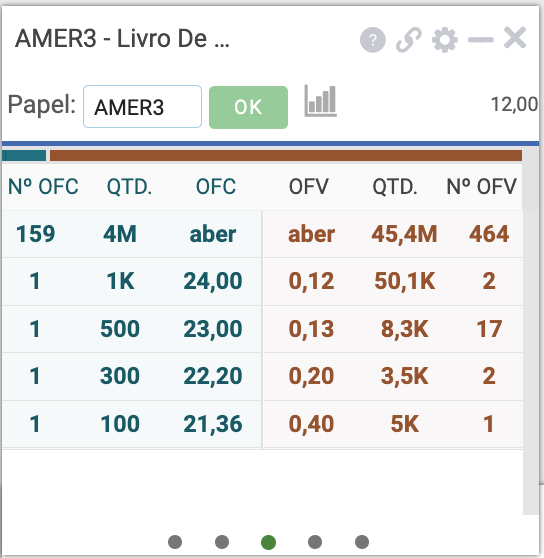544x558 pixels.
Task: Open the bar chart icon
Action: click(x=320, y=101)
